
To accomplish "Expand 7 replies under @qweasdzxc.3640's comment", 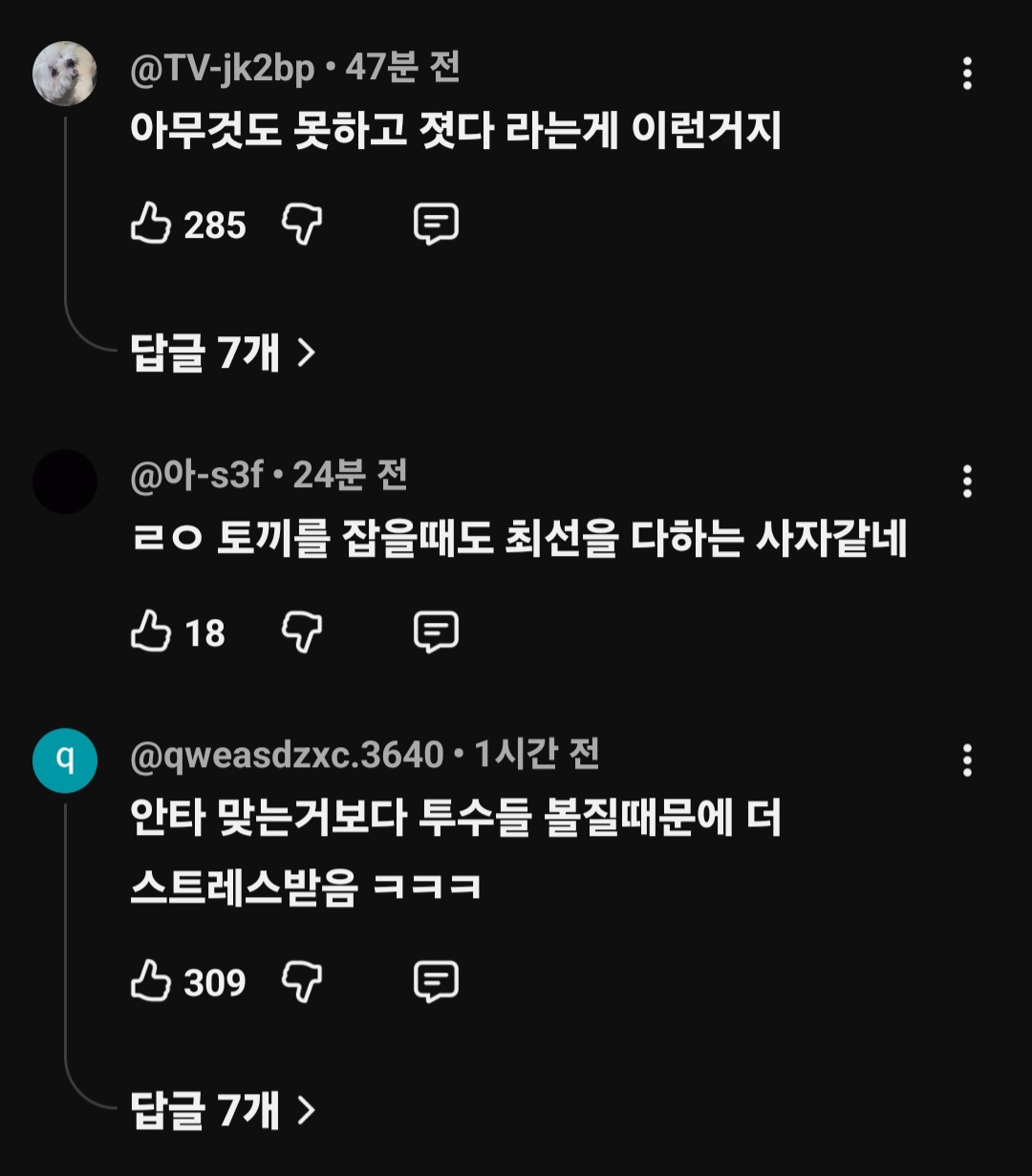I will tap(222, 1109).
